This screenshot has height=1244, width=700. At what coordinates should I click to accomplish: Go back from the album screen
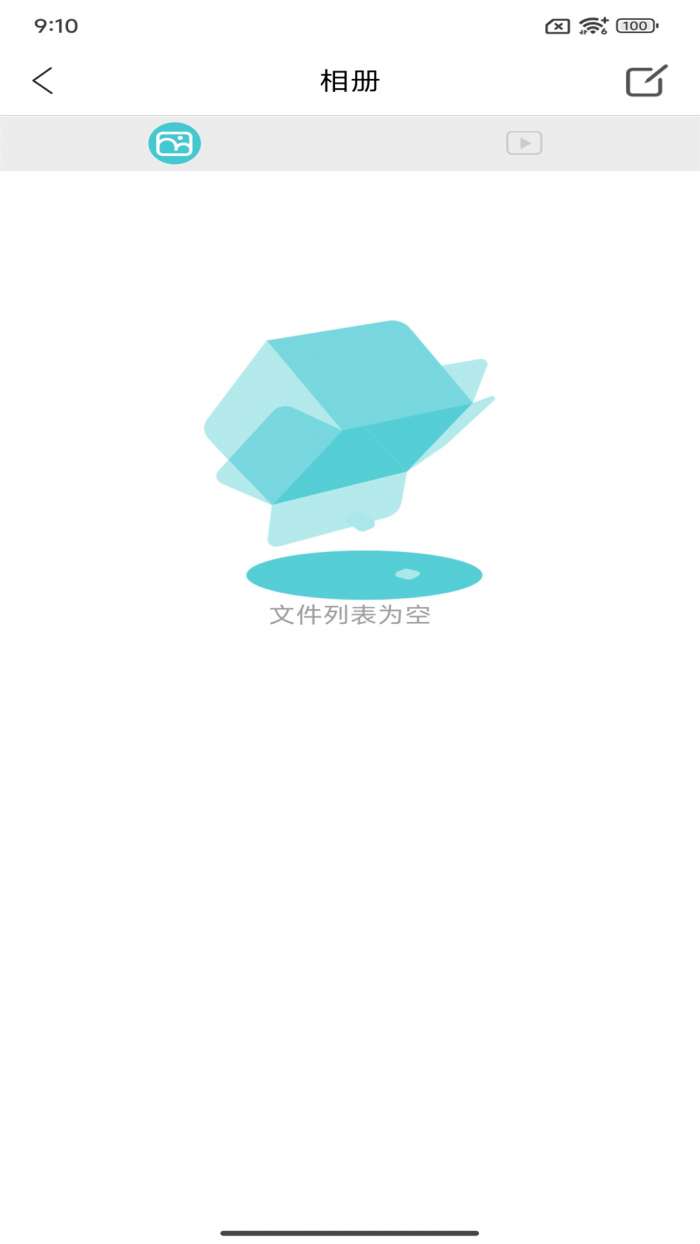click(x=42, y=81)
